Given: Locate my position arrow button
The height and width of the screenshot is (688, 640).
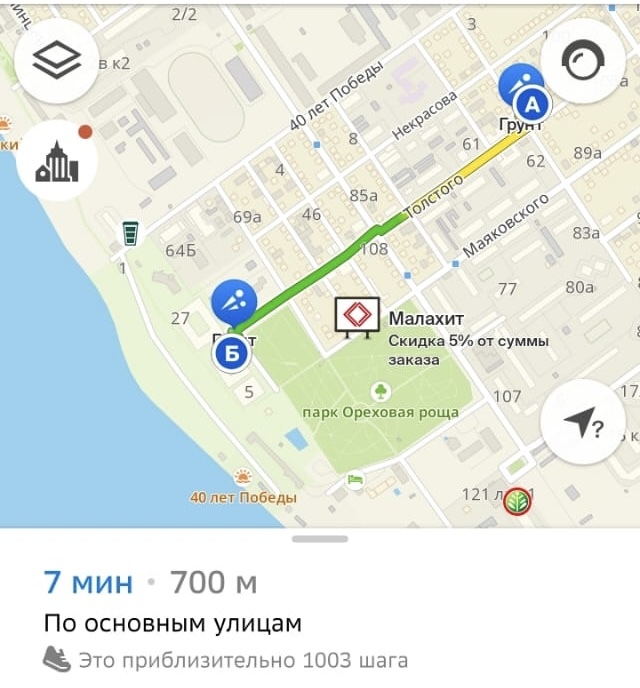Looking at the screenshot, I should point(582,422).
